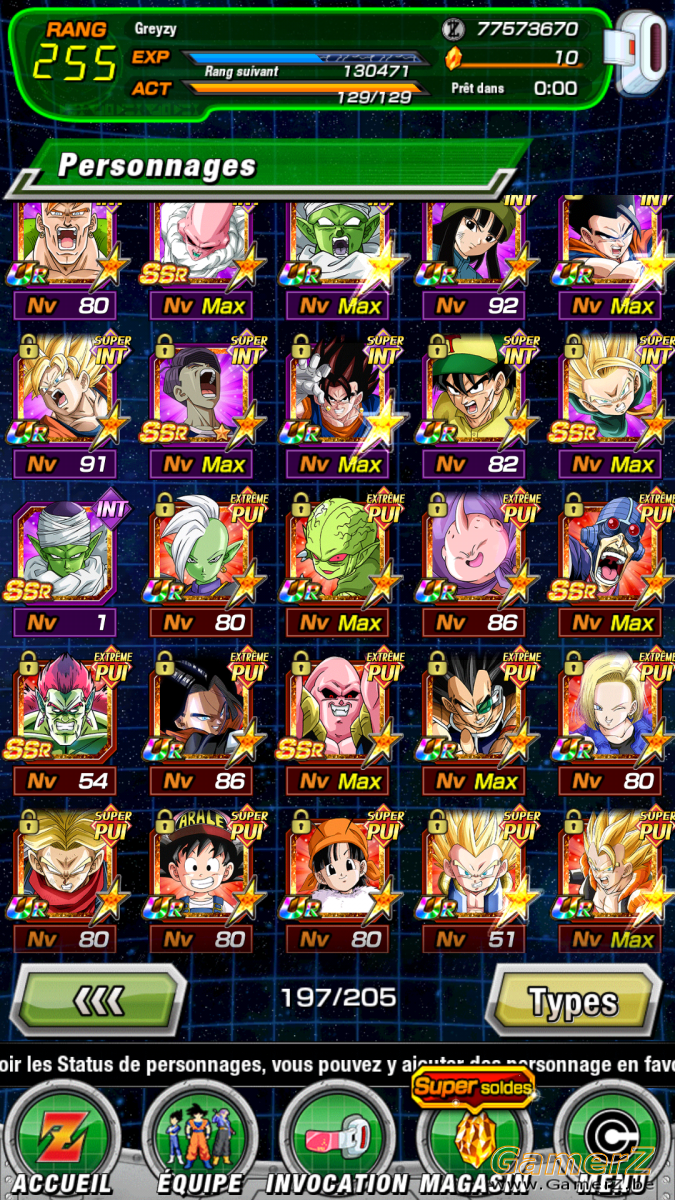The height and width of the screenshot is (1200, 675).
Task: Choose the character card at level 92
Action: [x=475, y=260]
